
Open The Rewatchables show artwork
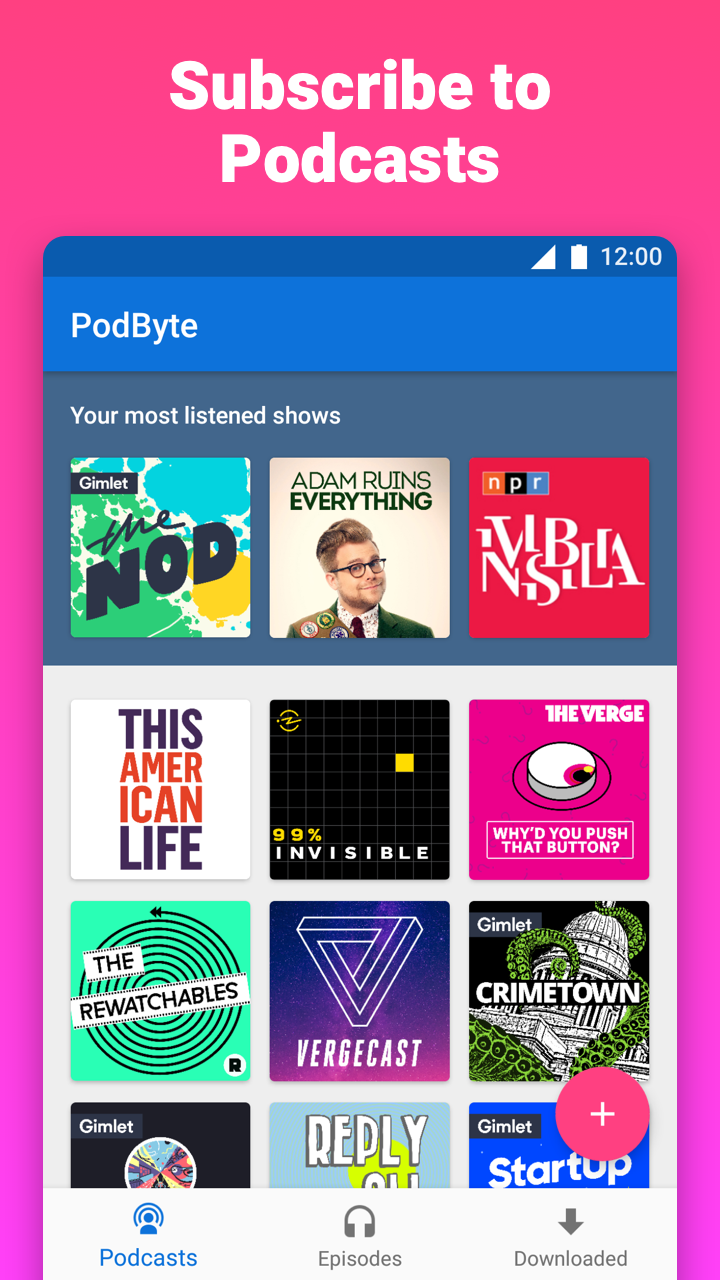(160, 991)
